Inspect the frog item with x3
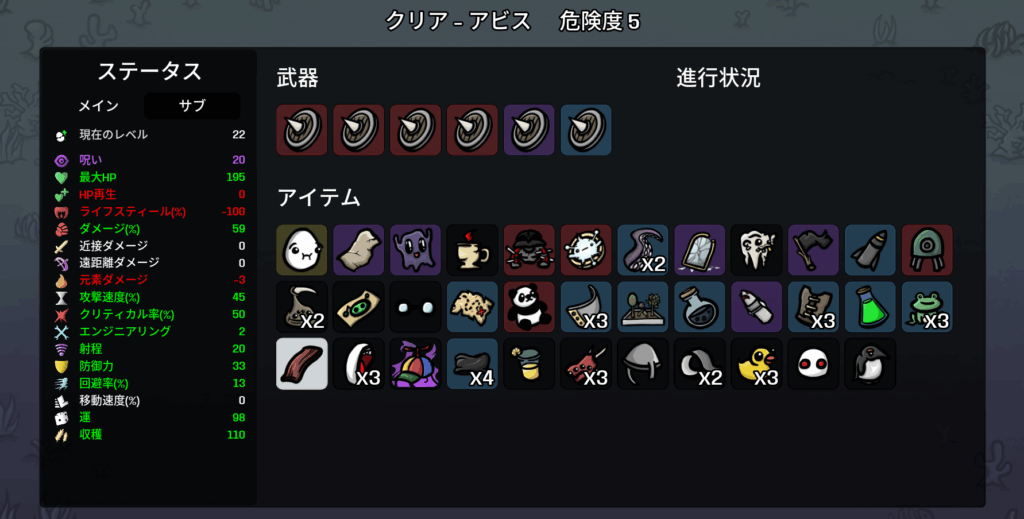 click(x=927, y=307)
